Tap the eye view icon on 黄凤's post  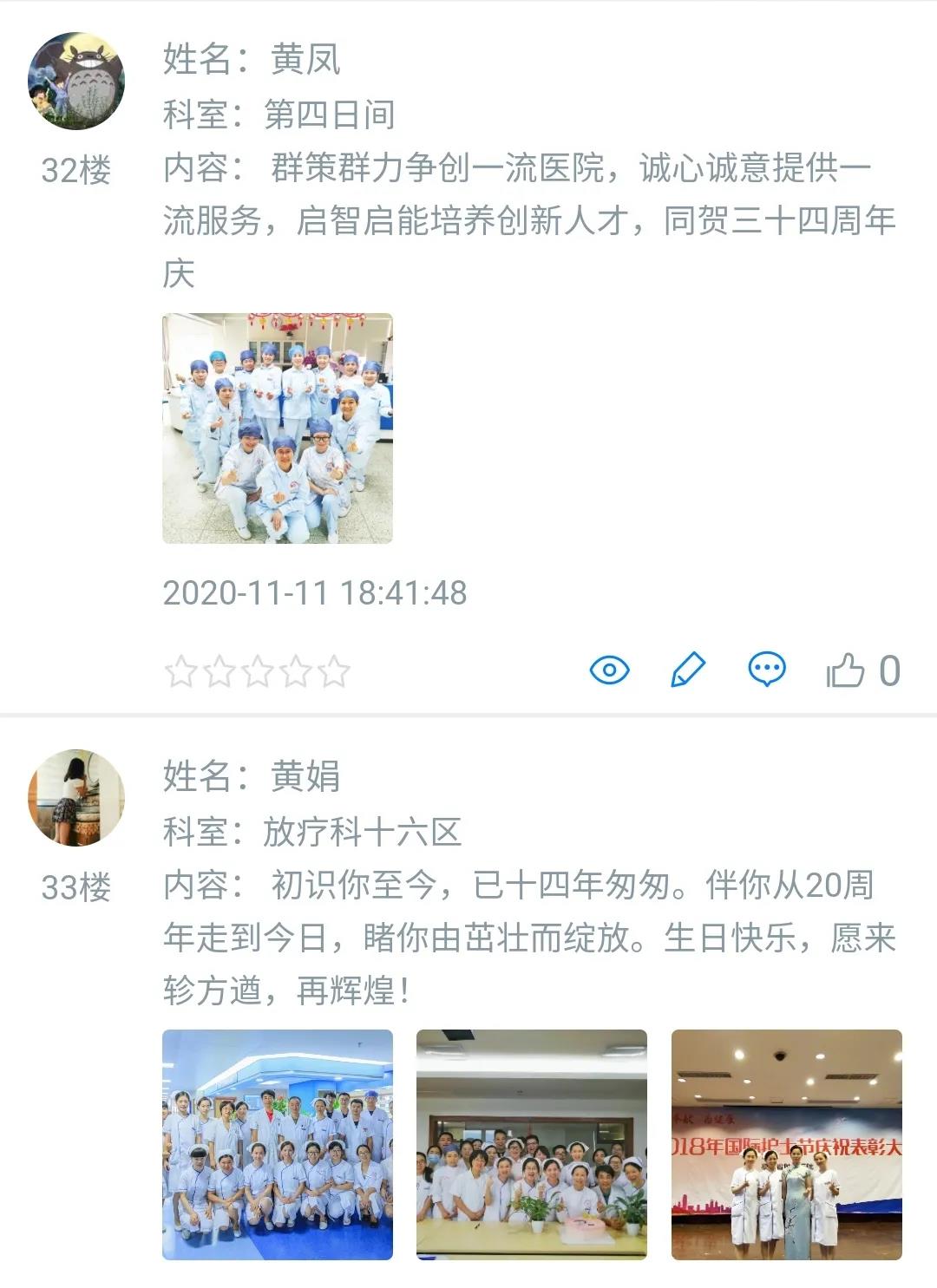point(609,670)
